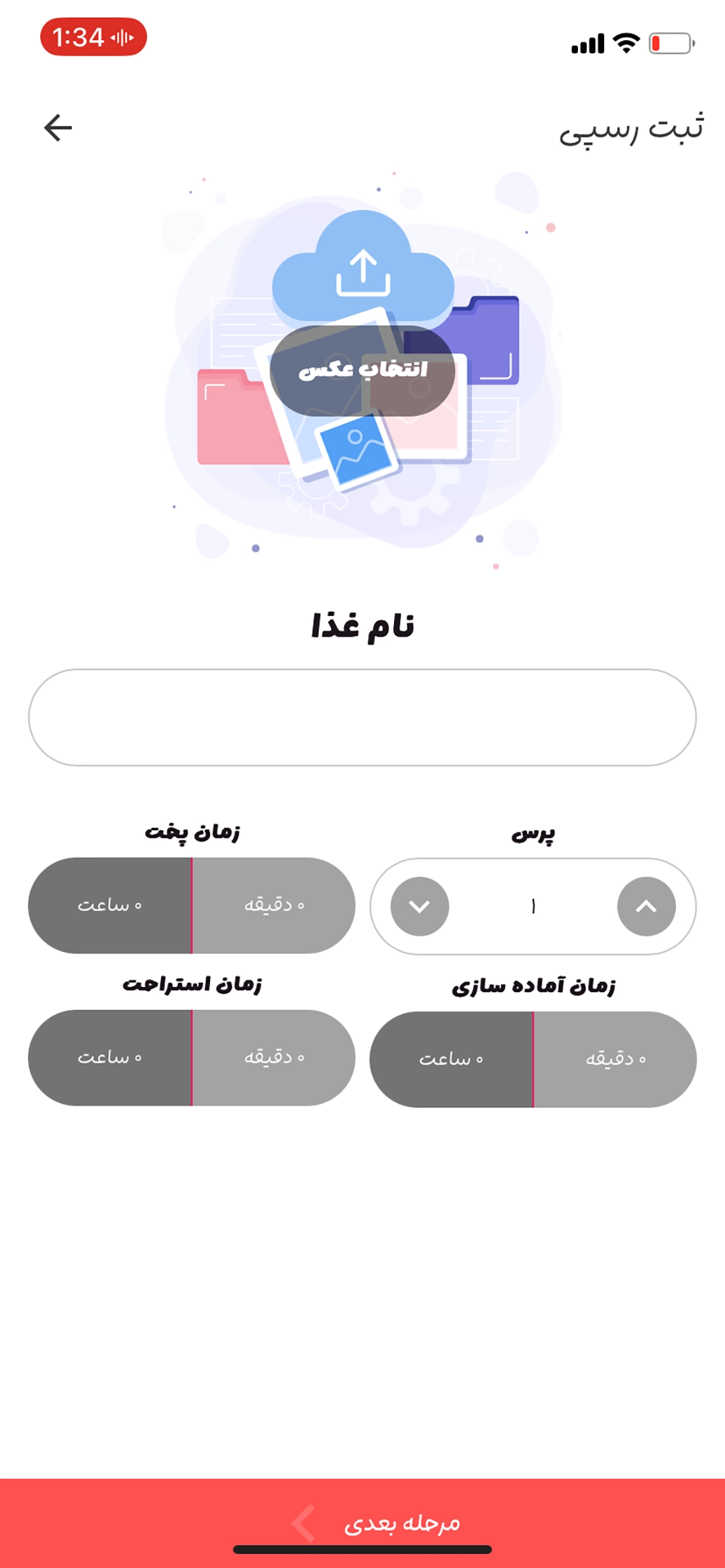Tap انتخاب عکس to choose a photo

pyautogui.click(x=362, y=370)
